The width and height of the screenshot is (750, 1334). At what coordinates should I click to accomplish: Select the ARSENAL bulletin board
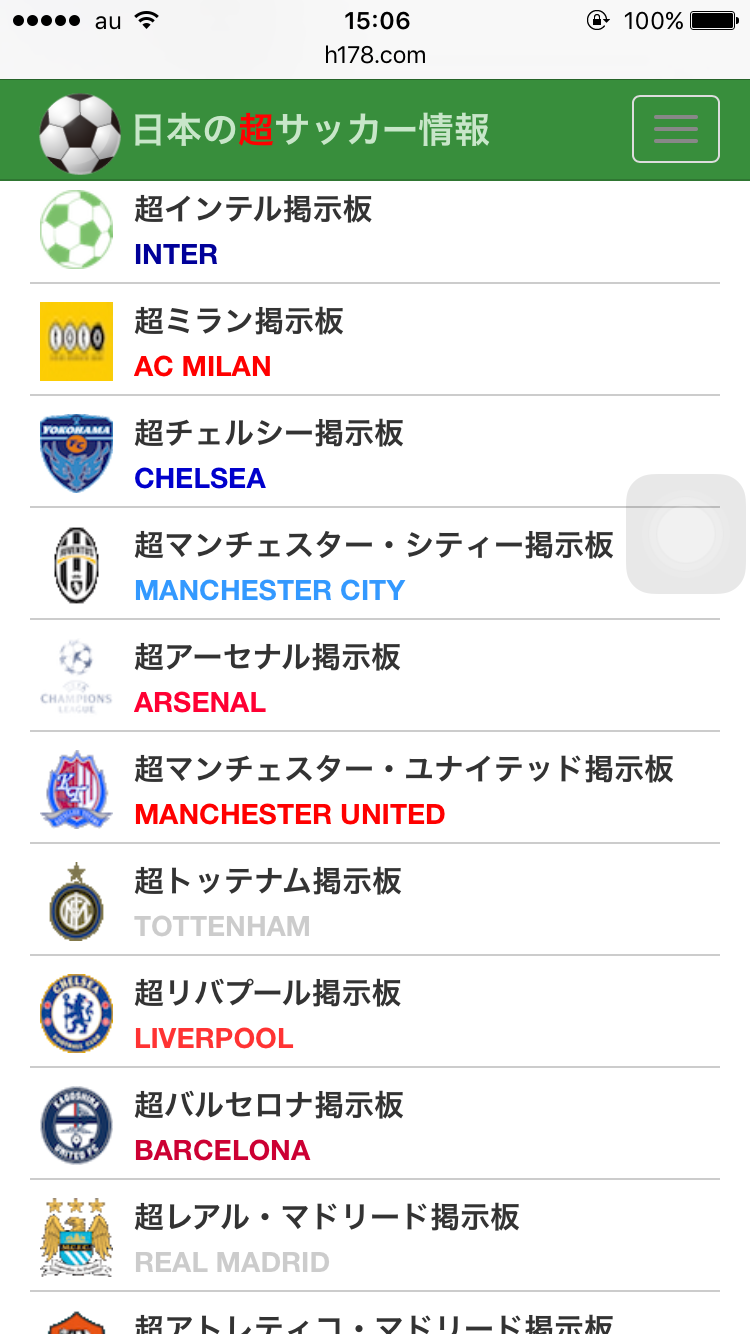(x=267, y=679)
